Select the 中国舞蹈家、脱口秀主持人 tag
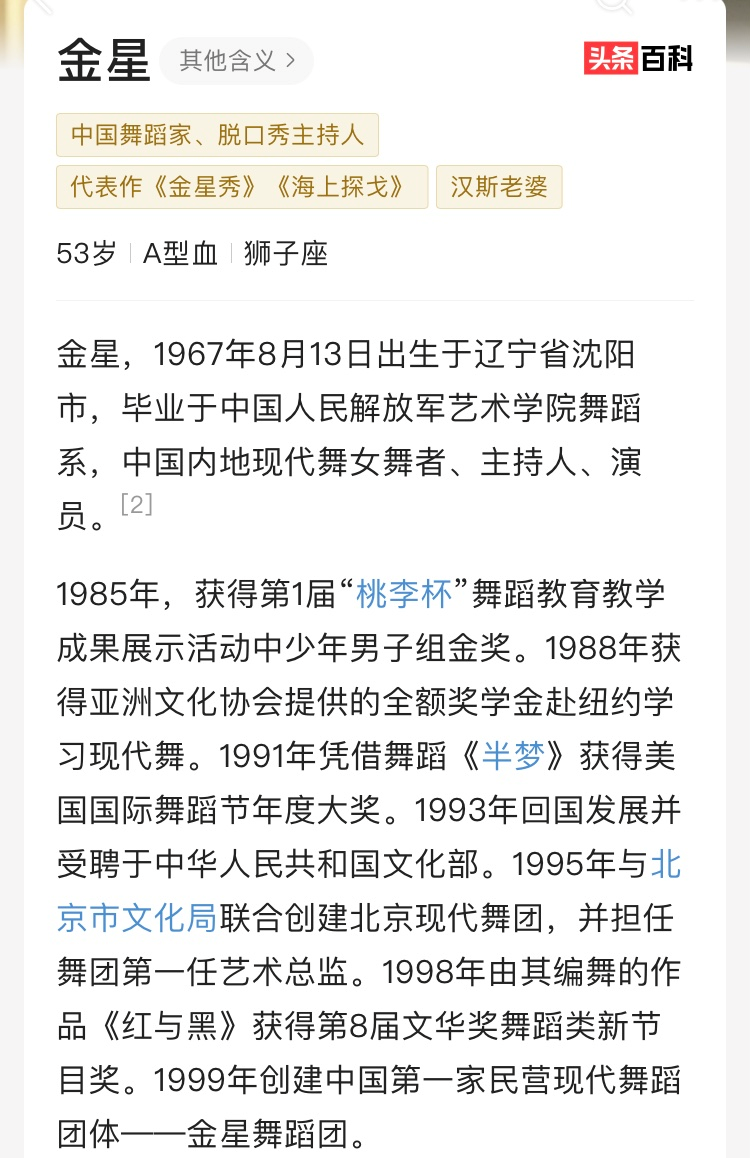This screenshot has width=750, height=1158. coord(218,134)
